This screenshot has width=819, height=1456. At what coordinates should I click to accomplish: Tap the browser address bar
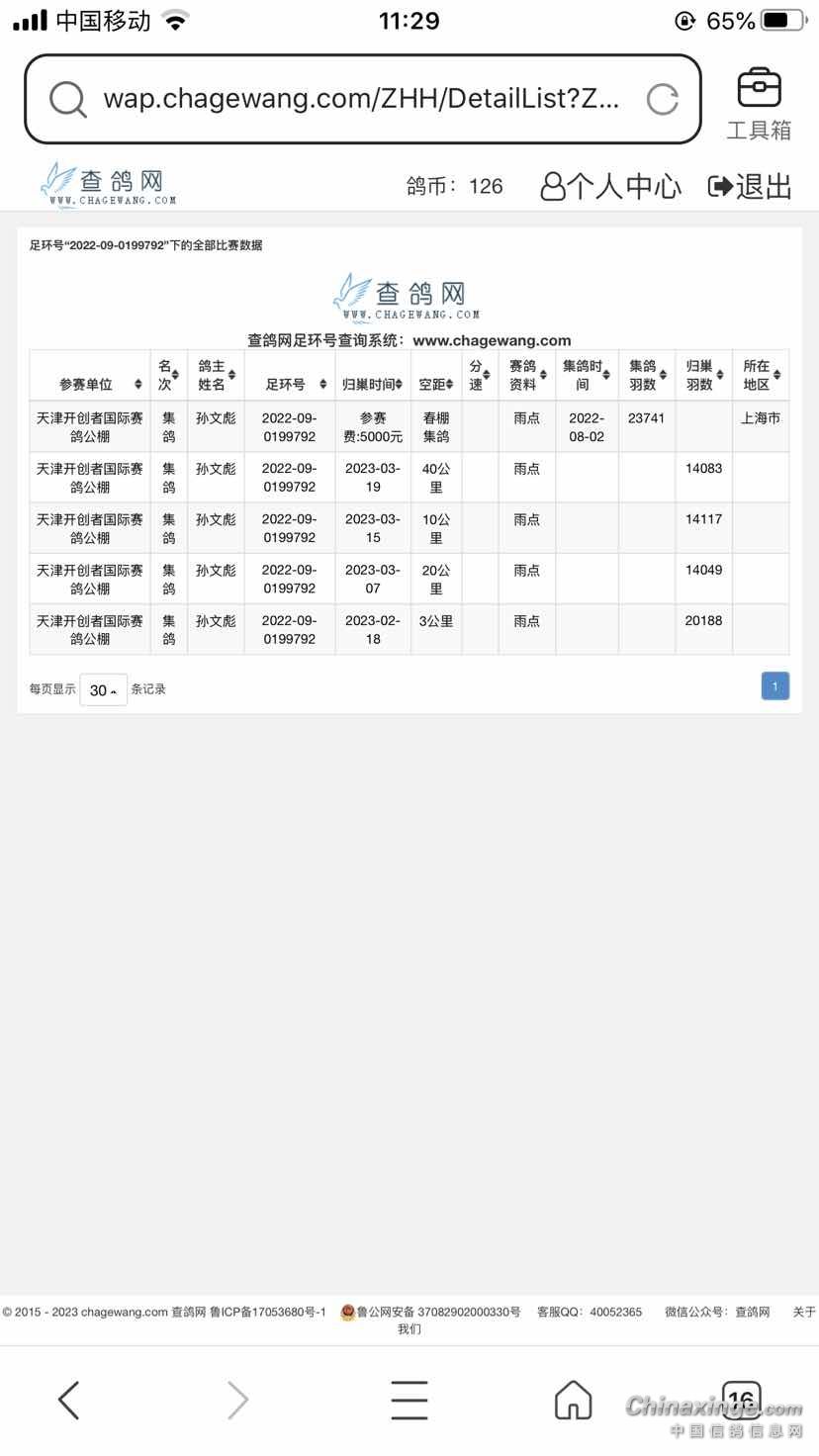point(362,99)
